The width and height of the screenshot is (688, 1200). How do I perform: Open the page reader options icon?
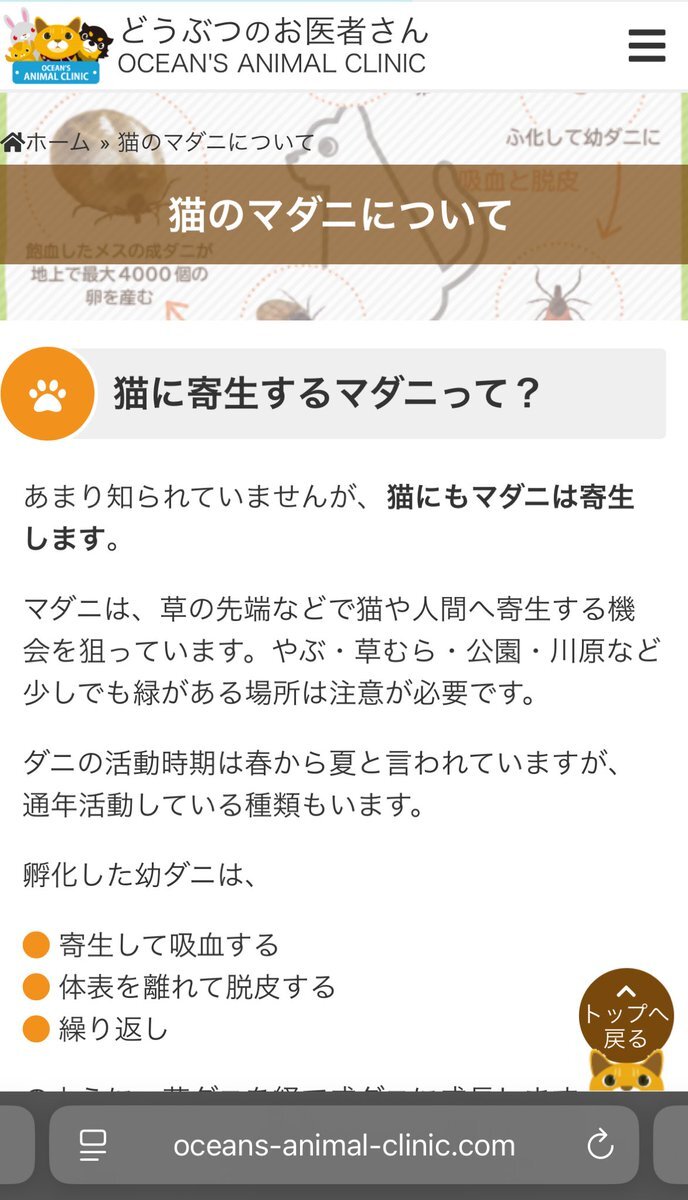coord(93,1145)
